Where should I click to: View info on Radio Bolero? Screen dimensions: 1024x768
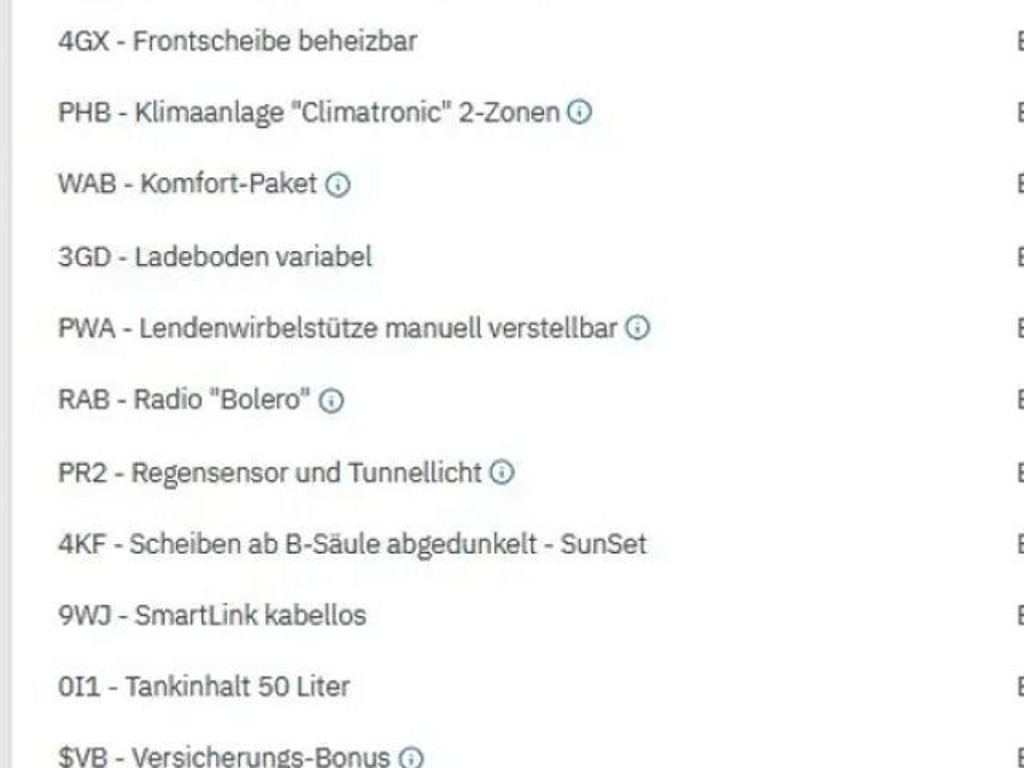tap(331, 401)
